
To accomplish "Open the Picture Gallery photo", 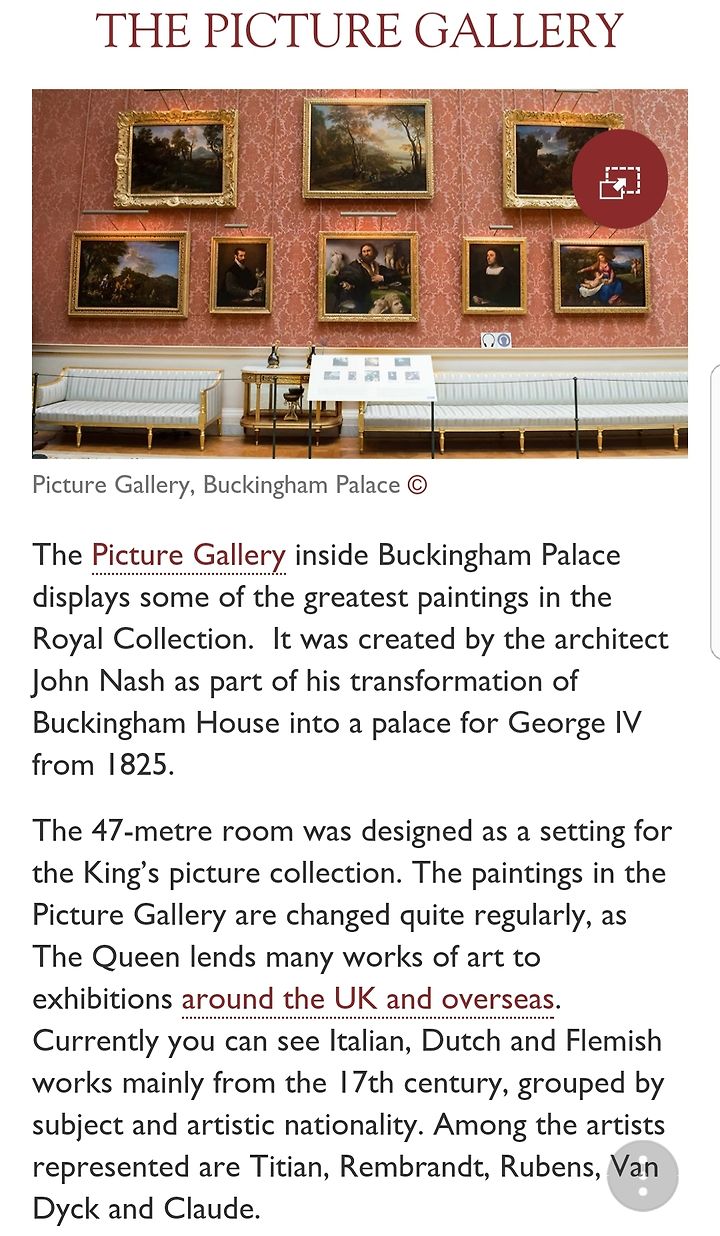I will pyautogui.click(x=360, y=273).
